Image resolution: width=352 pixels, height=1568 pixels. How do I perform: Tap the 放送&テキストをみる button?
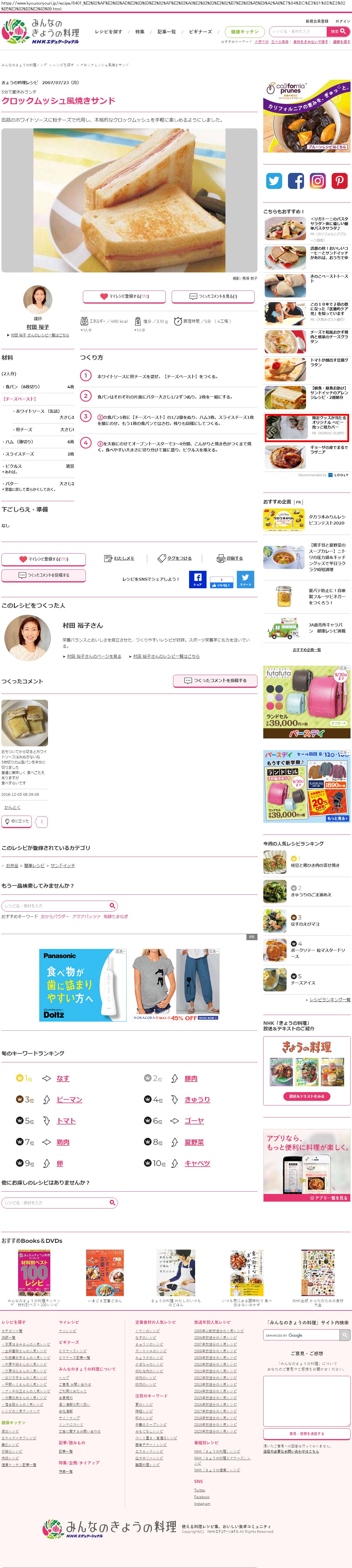pos(306,1096)
